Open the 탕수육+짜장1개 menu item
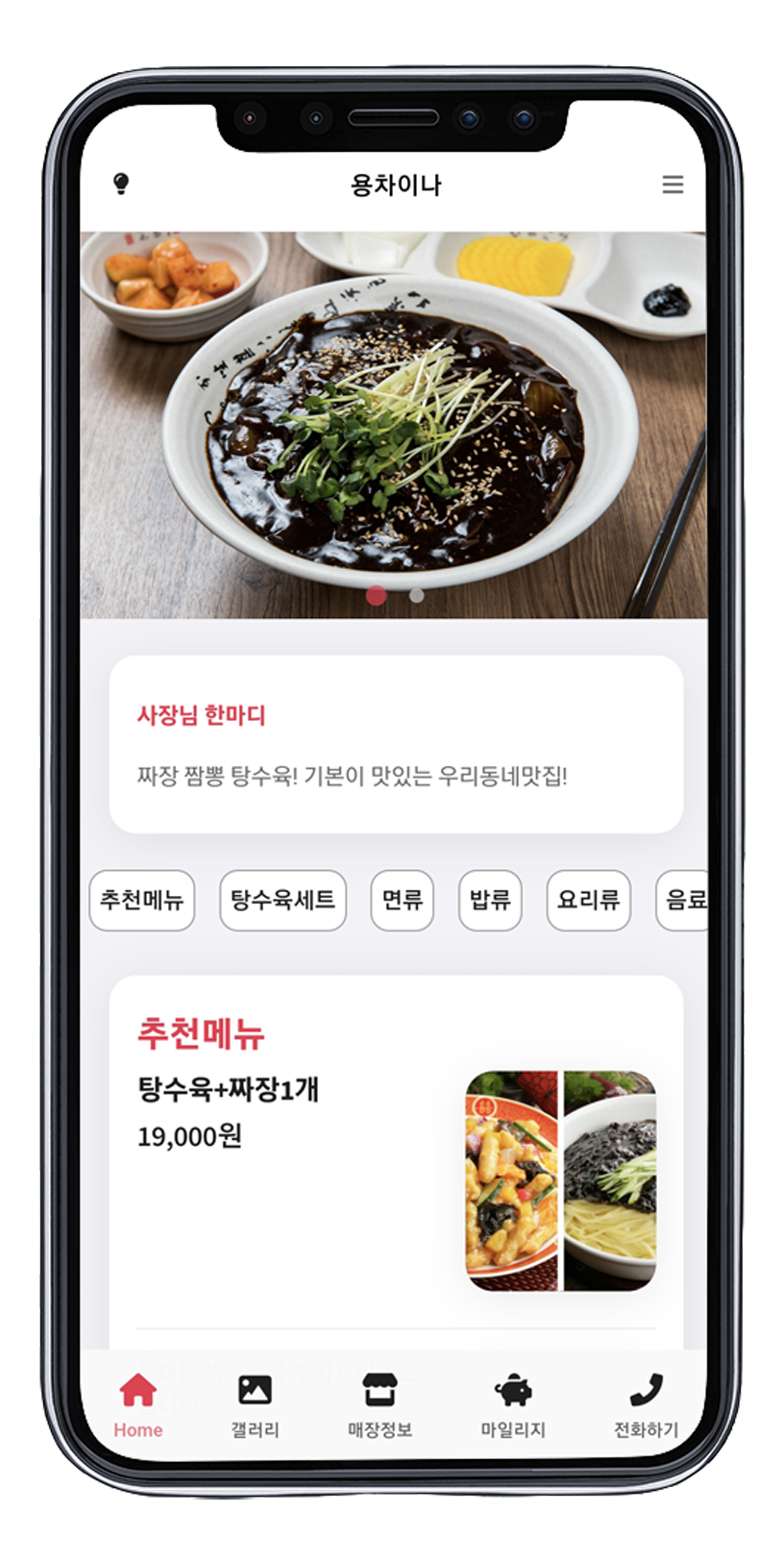This screenshot has height=1563, width=784. click(229, 1089)
